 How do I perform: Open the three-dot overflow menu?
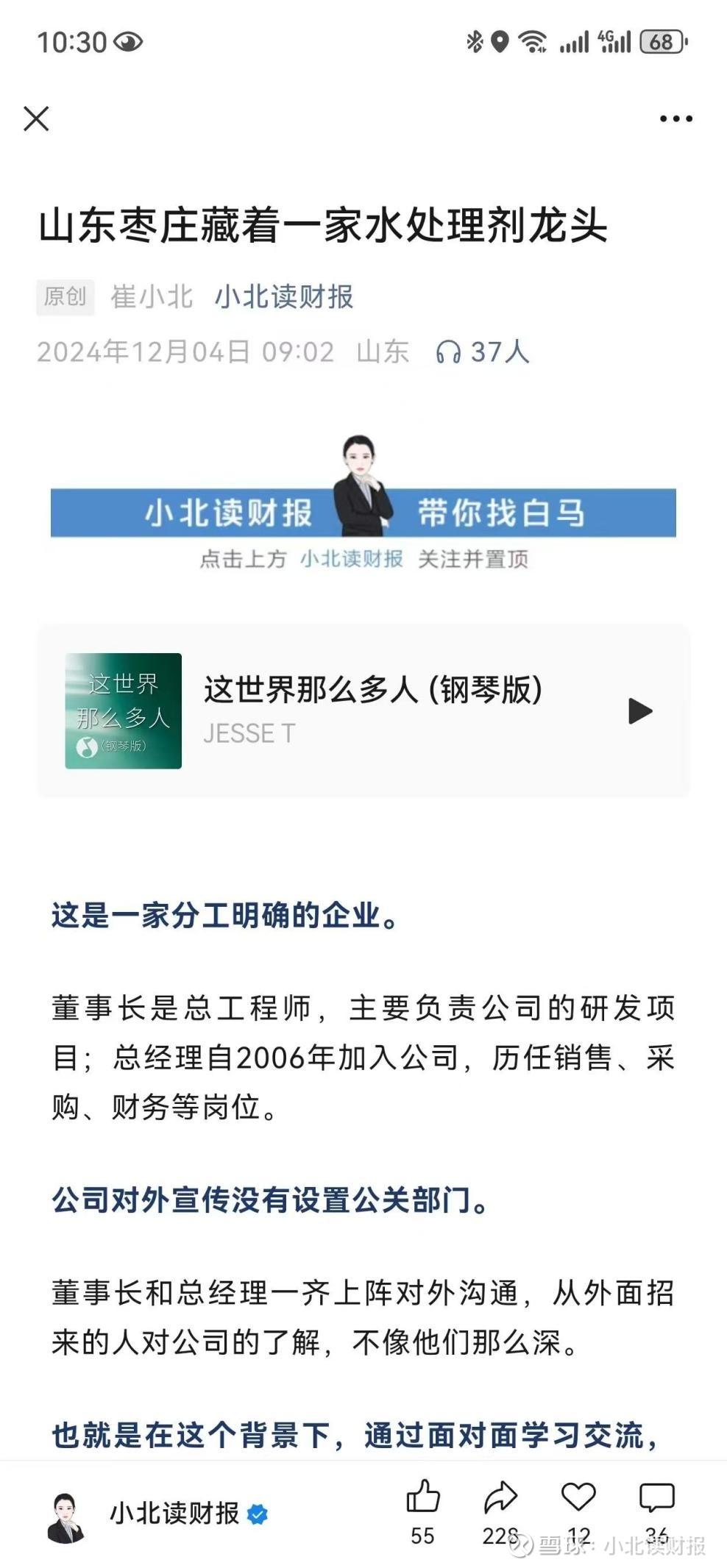675,118
